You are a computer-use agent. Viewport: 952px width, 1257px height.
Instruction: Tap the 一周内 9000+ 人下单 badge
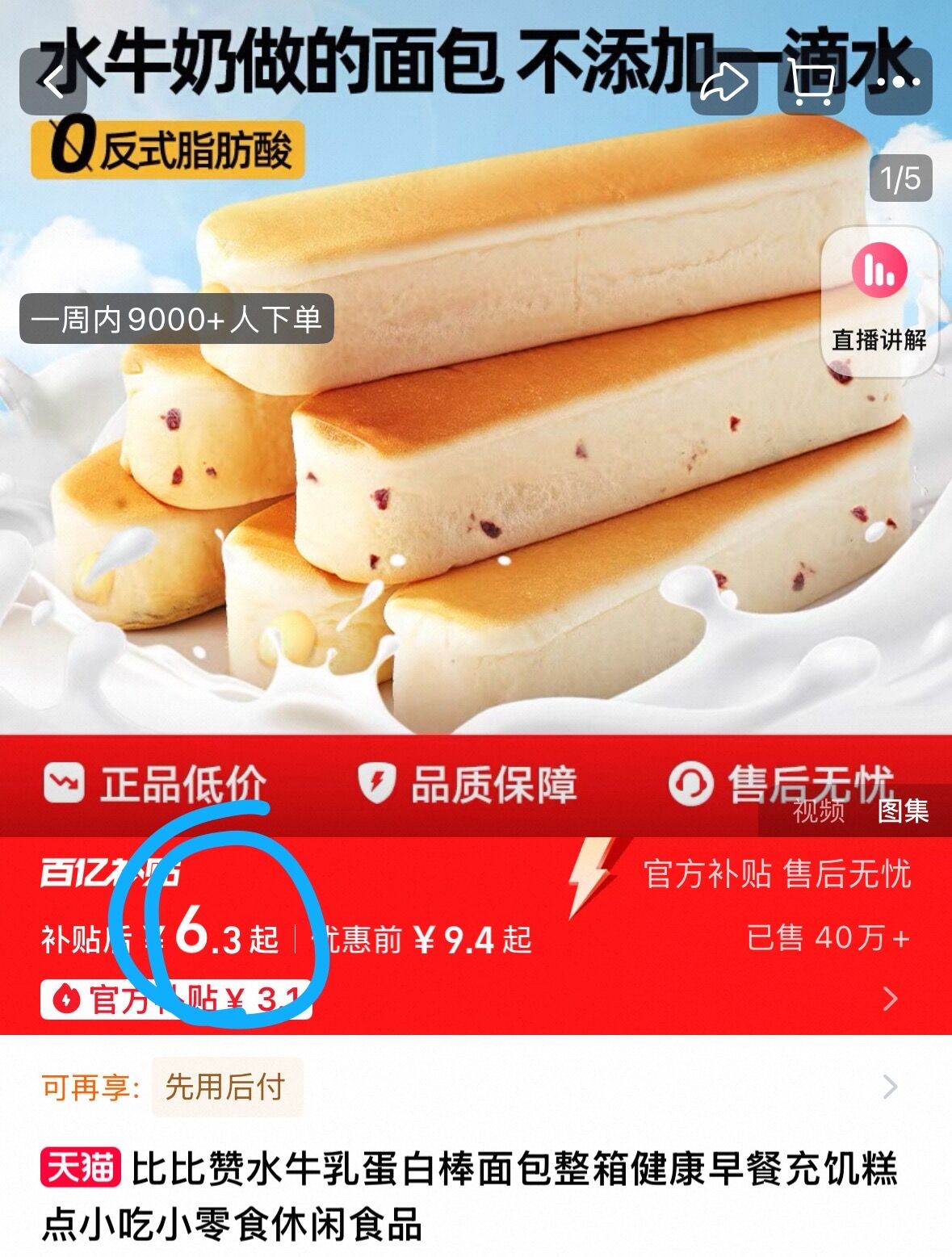[x=177, y=320]
